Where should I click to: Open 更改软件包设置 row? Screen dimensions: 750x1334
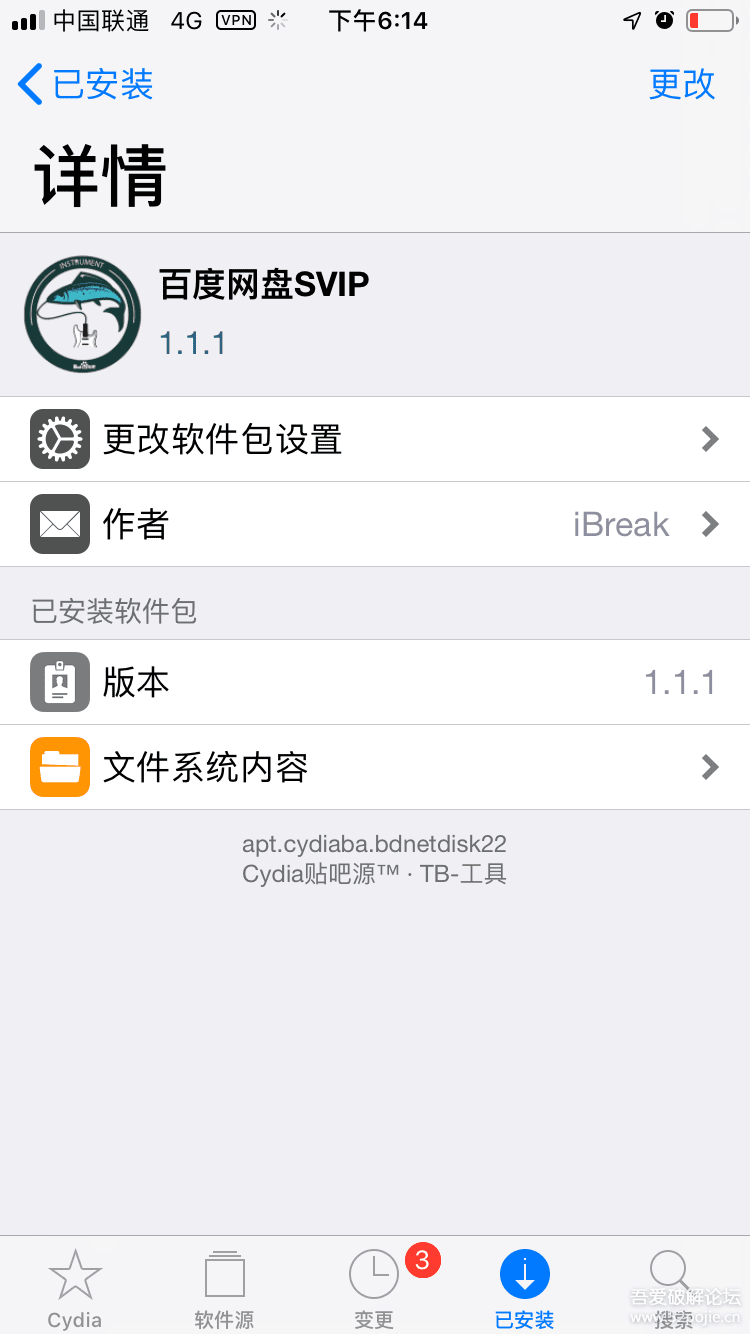pos(375,439)
